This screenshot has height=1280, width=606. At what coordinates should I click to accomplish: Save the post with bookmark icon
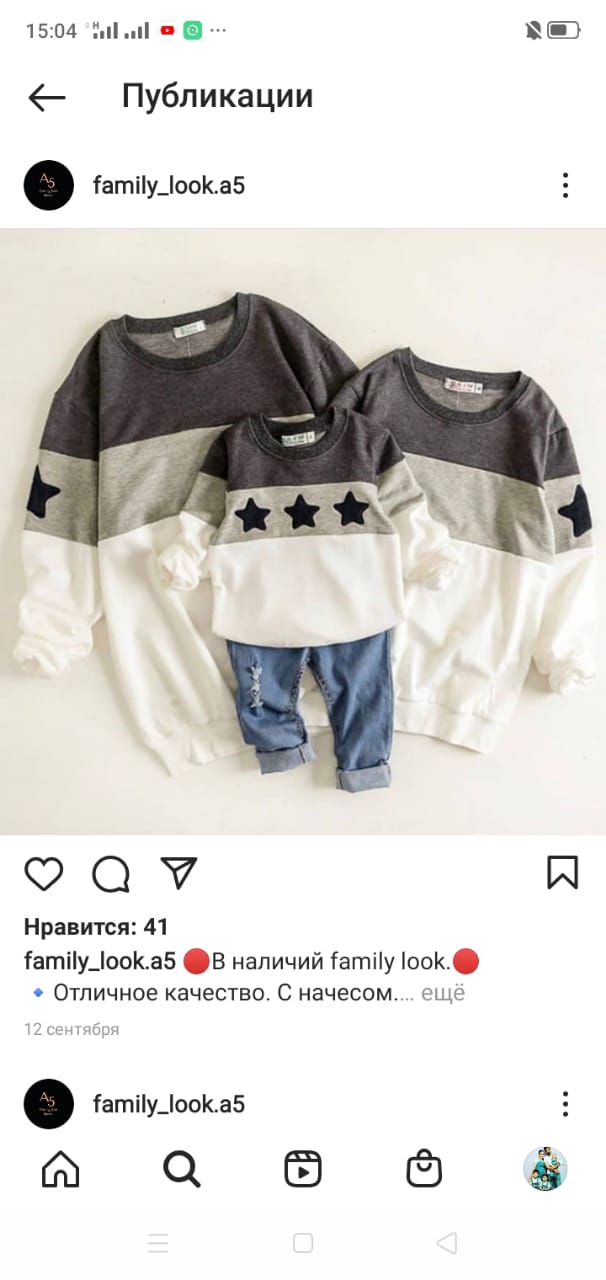[x=562, y=873]
